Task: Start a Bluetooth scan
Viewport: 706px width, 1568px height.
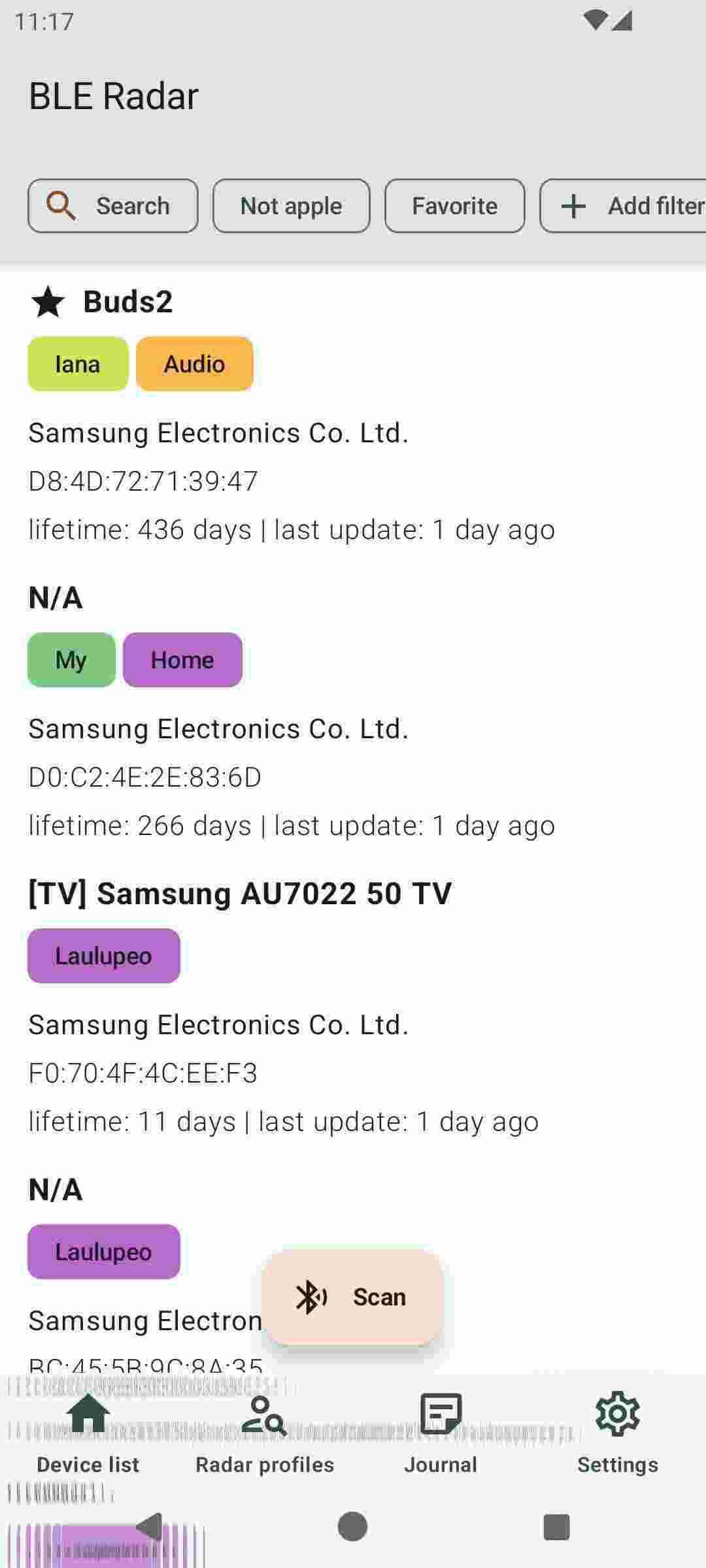Action: [352, 1297]
